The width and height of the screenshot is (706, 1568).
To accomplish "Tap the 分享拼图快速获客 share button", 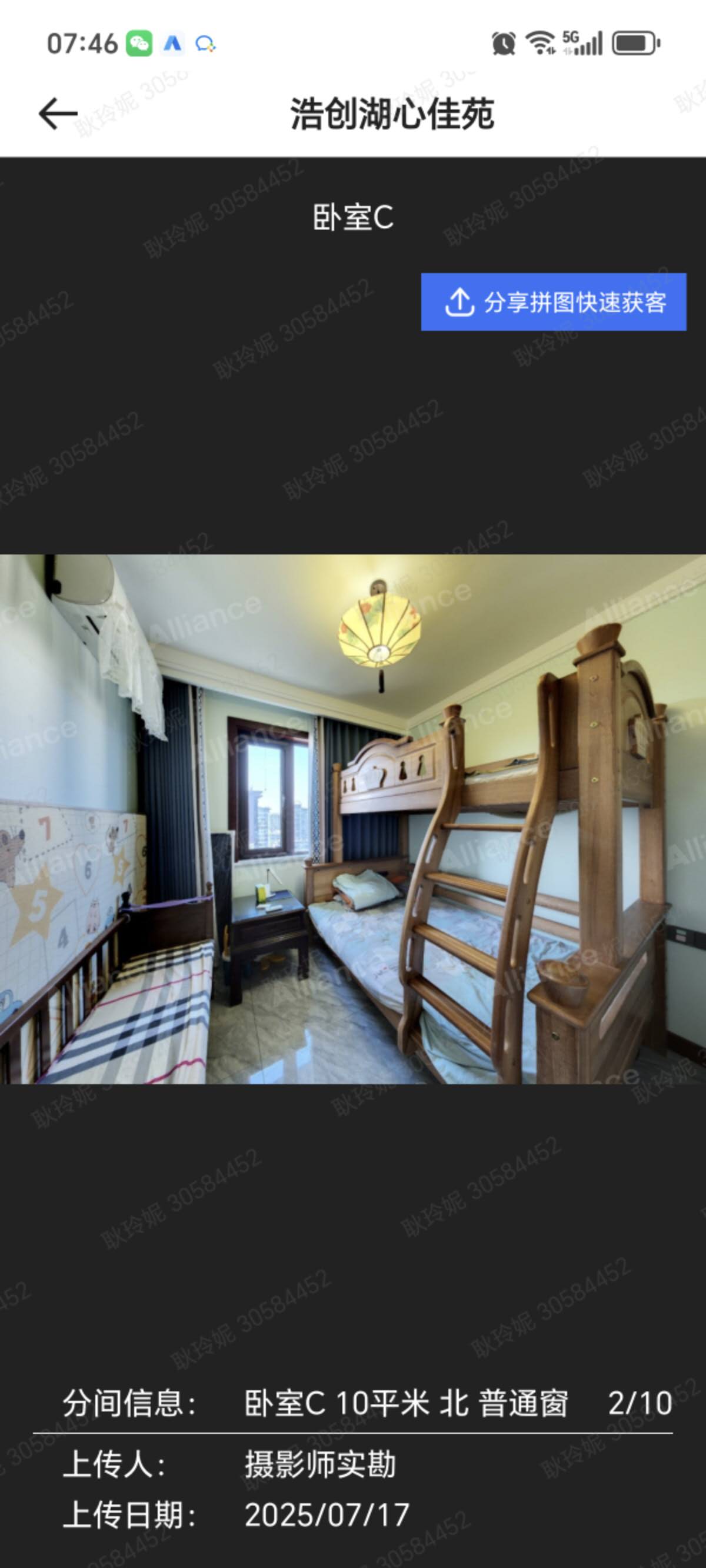I will [x=553, y=302].
